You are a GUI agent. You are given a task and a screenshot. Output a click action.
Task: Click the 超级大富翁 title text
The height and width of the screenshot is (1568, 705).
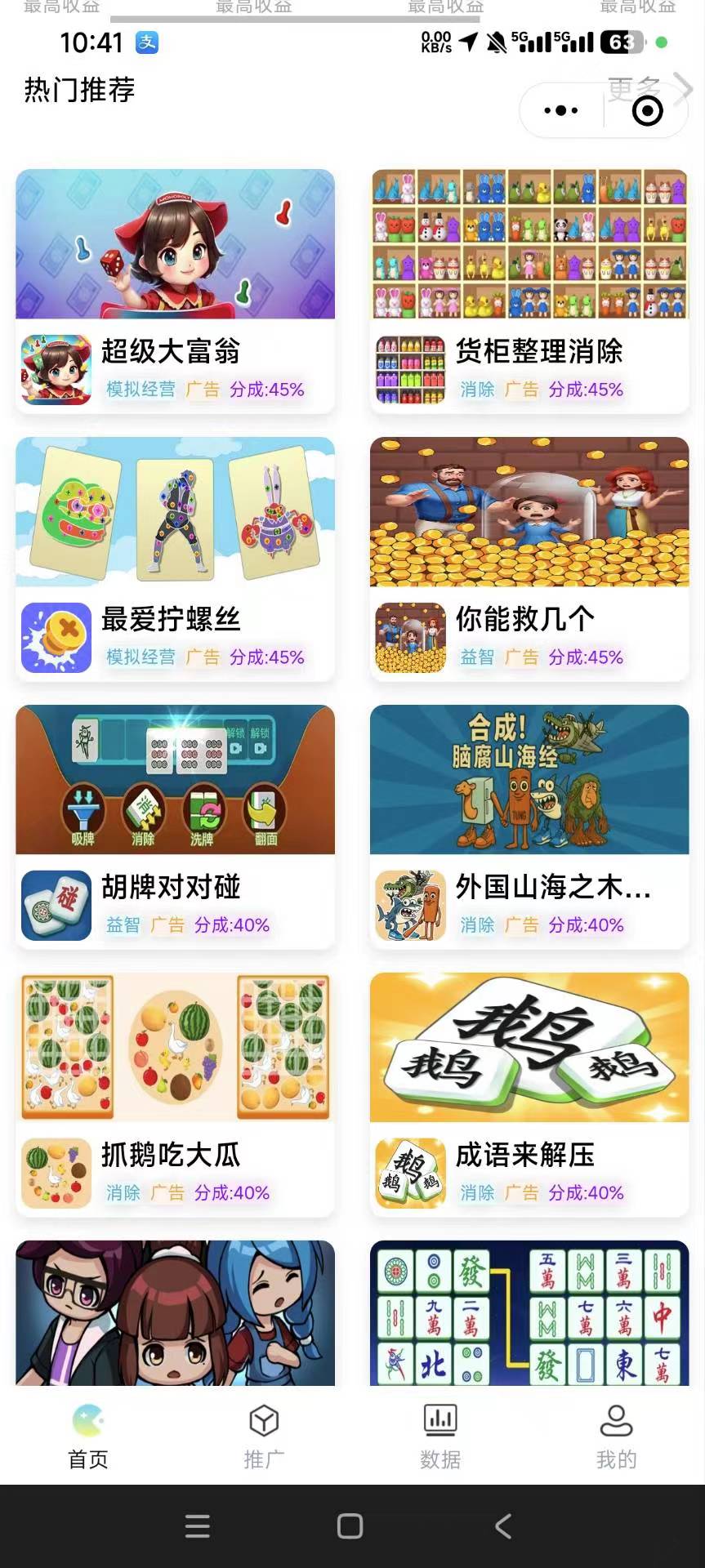173,353
